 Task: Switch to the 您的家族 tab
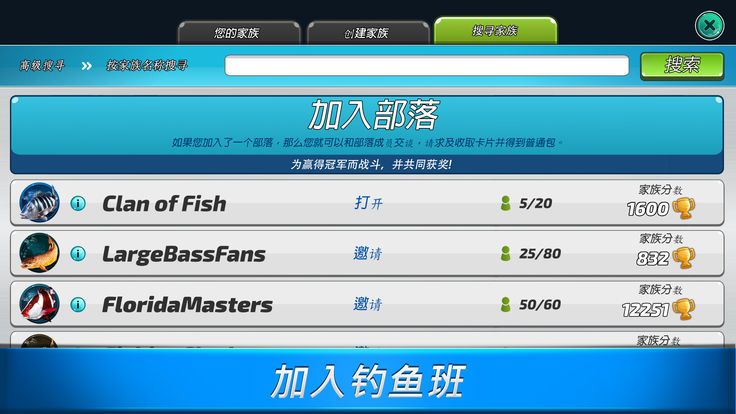(x=238, y=32)
